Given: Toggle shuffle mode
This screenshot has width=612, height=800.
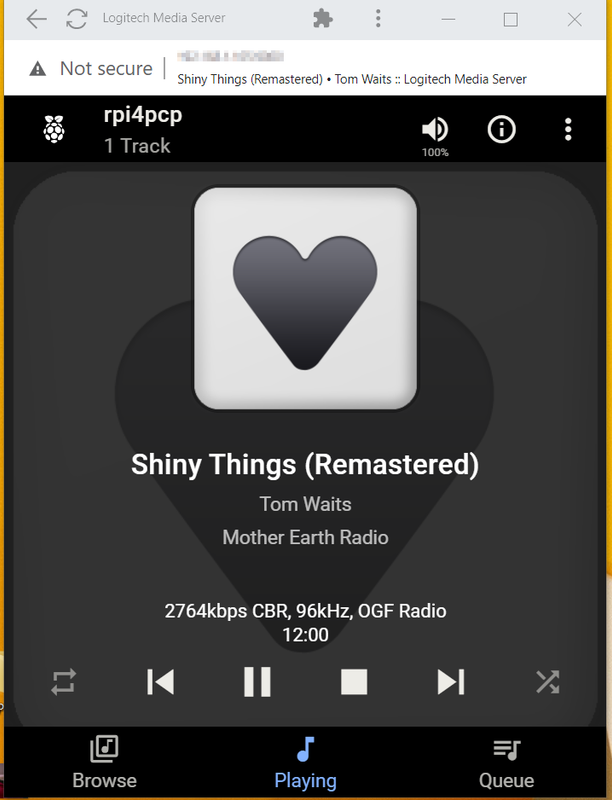Looking at the screenshot, I should pyautogui.click(x=547, y=682).
